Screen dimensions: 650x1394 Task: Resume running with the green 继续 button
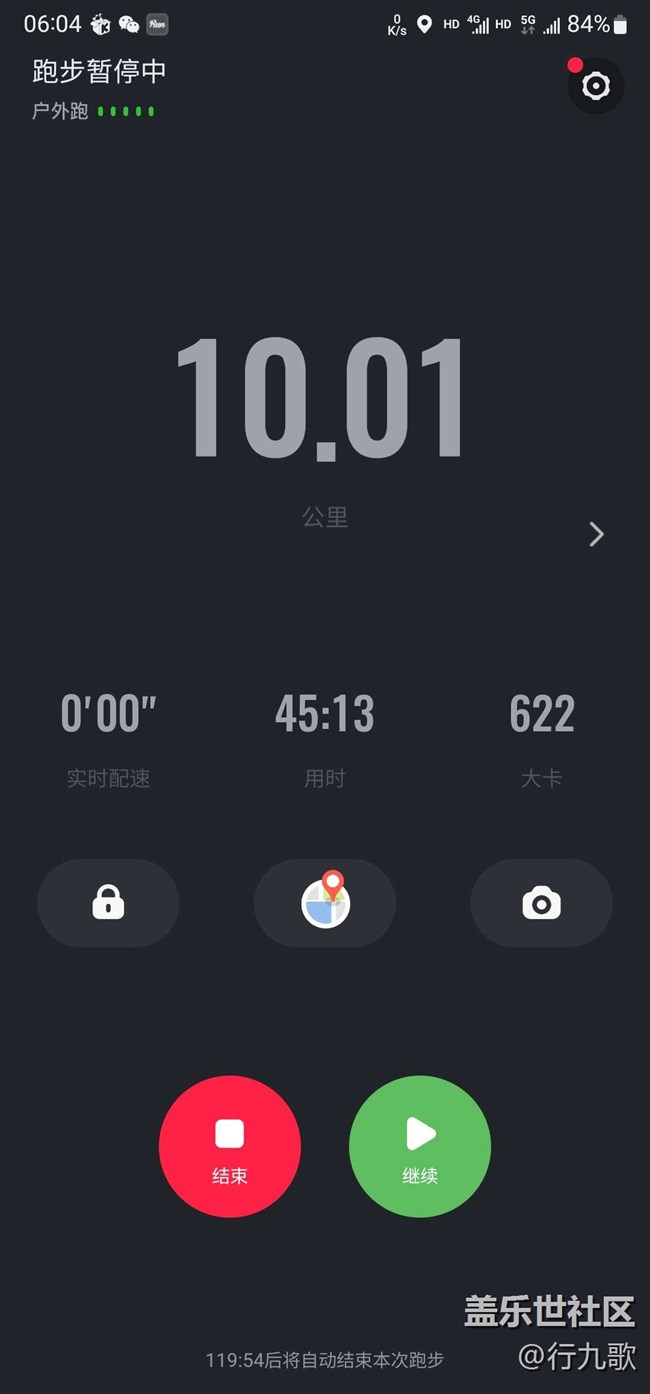pos(420,1146)
